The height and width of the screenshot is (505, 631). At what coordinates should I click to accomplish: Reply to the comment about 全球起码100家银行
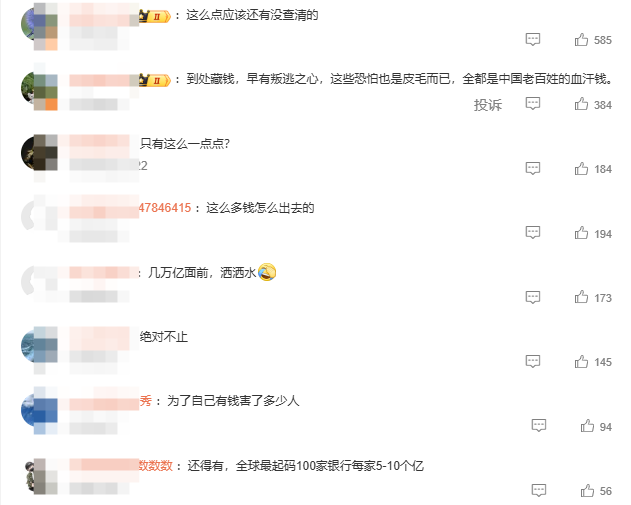(x=539, y=491)
